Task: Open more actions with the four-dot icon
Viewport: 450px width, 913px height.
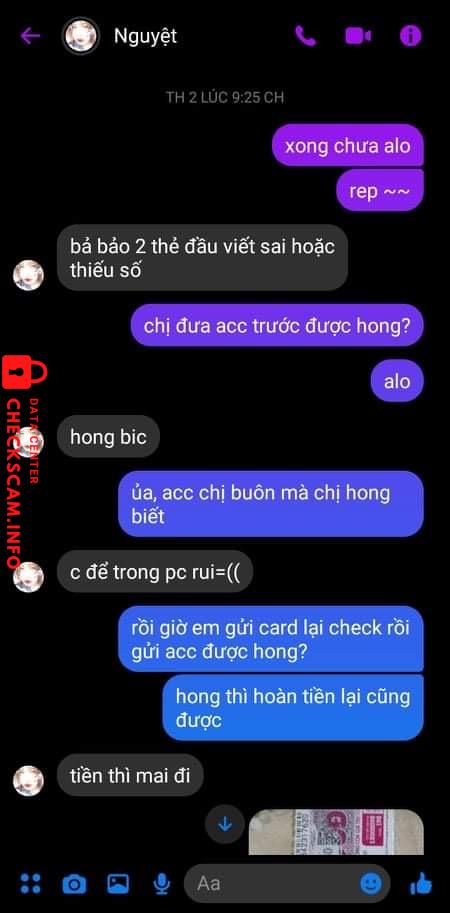Action: pyautogui.click(x=30, y=883)
